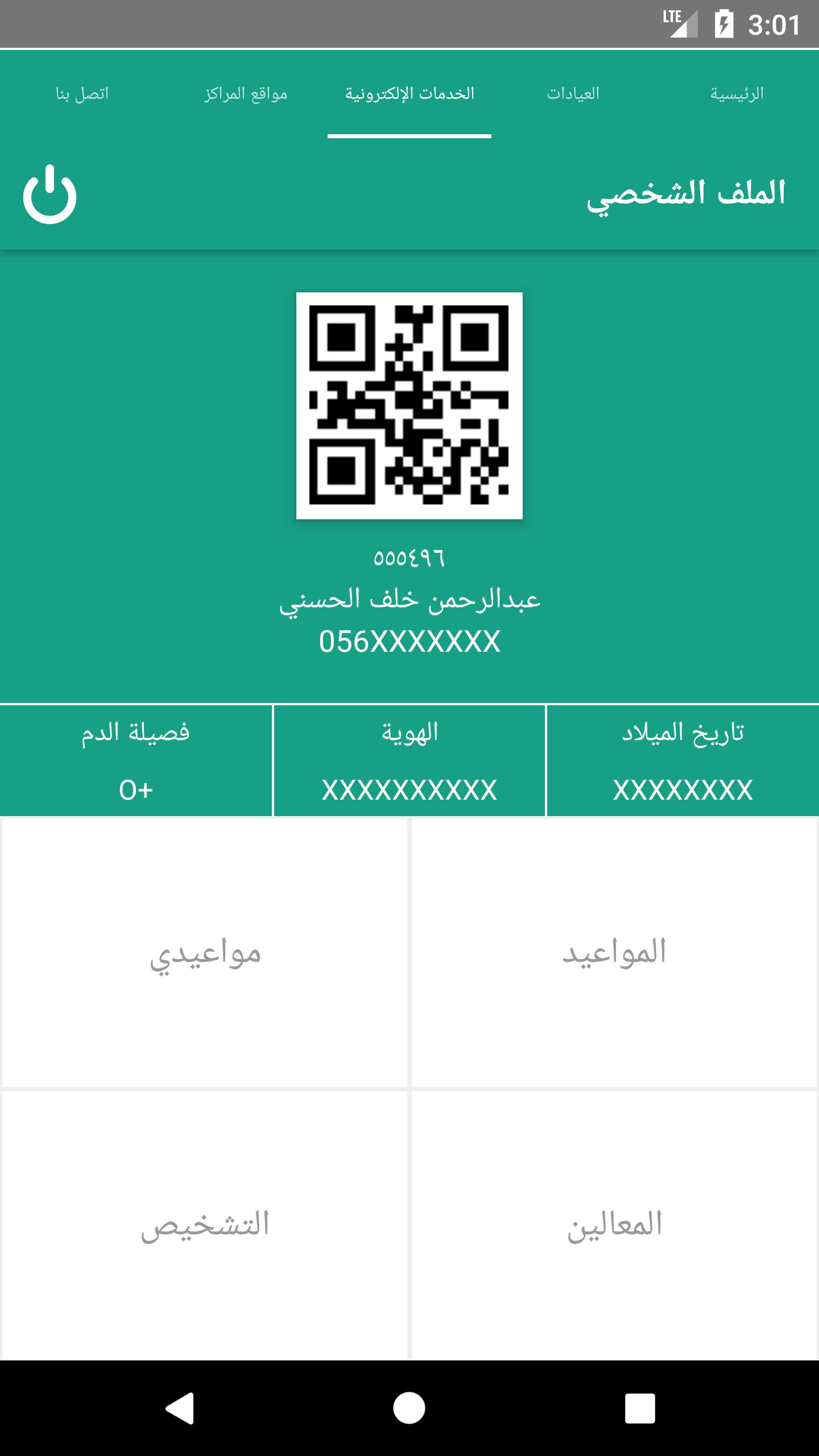Select the الخدمات الإلكترونية tab
819x1456 pixels.
pos(409,94)
